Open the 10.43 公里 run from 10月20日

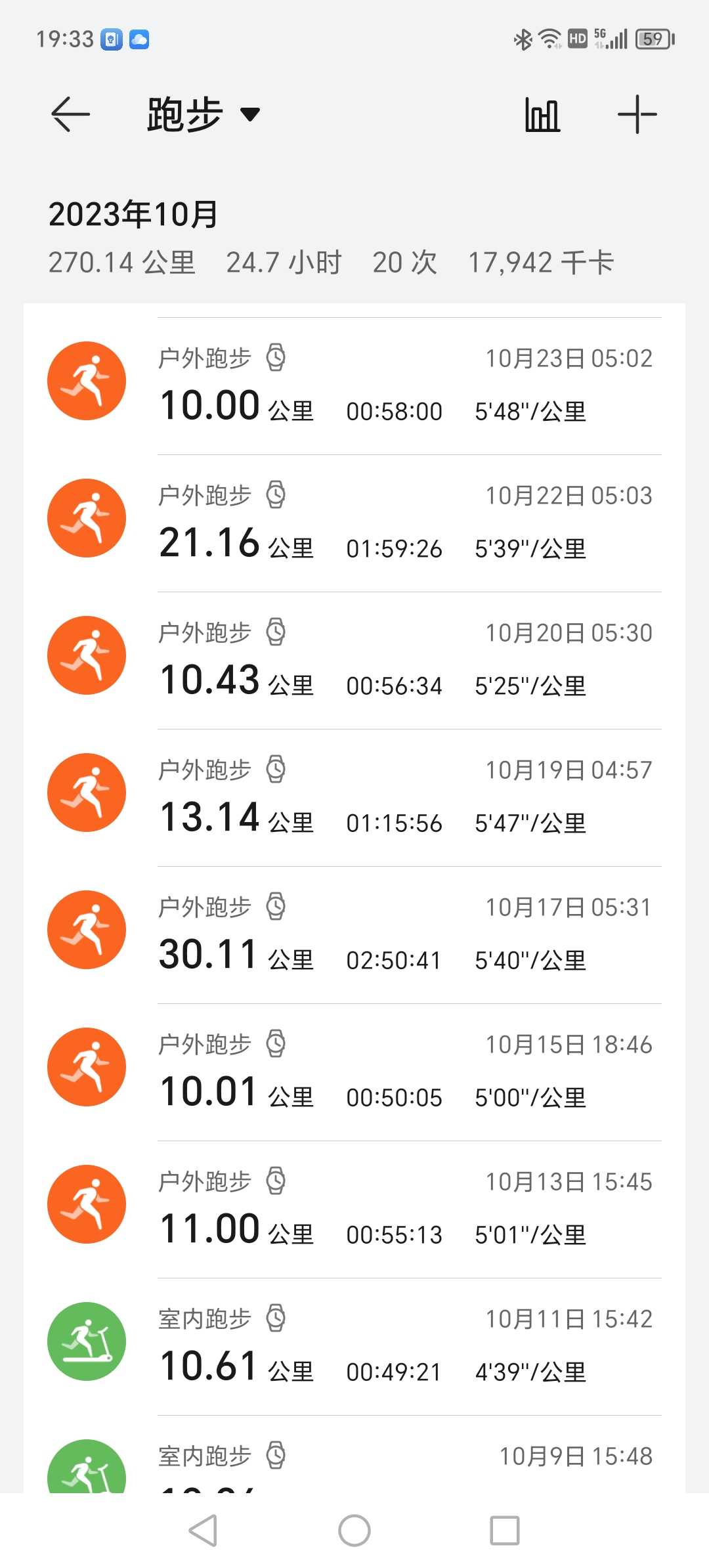pyautogui.click(x=354, y=661)
